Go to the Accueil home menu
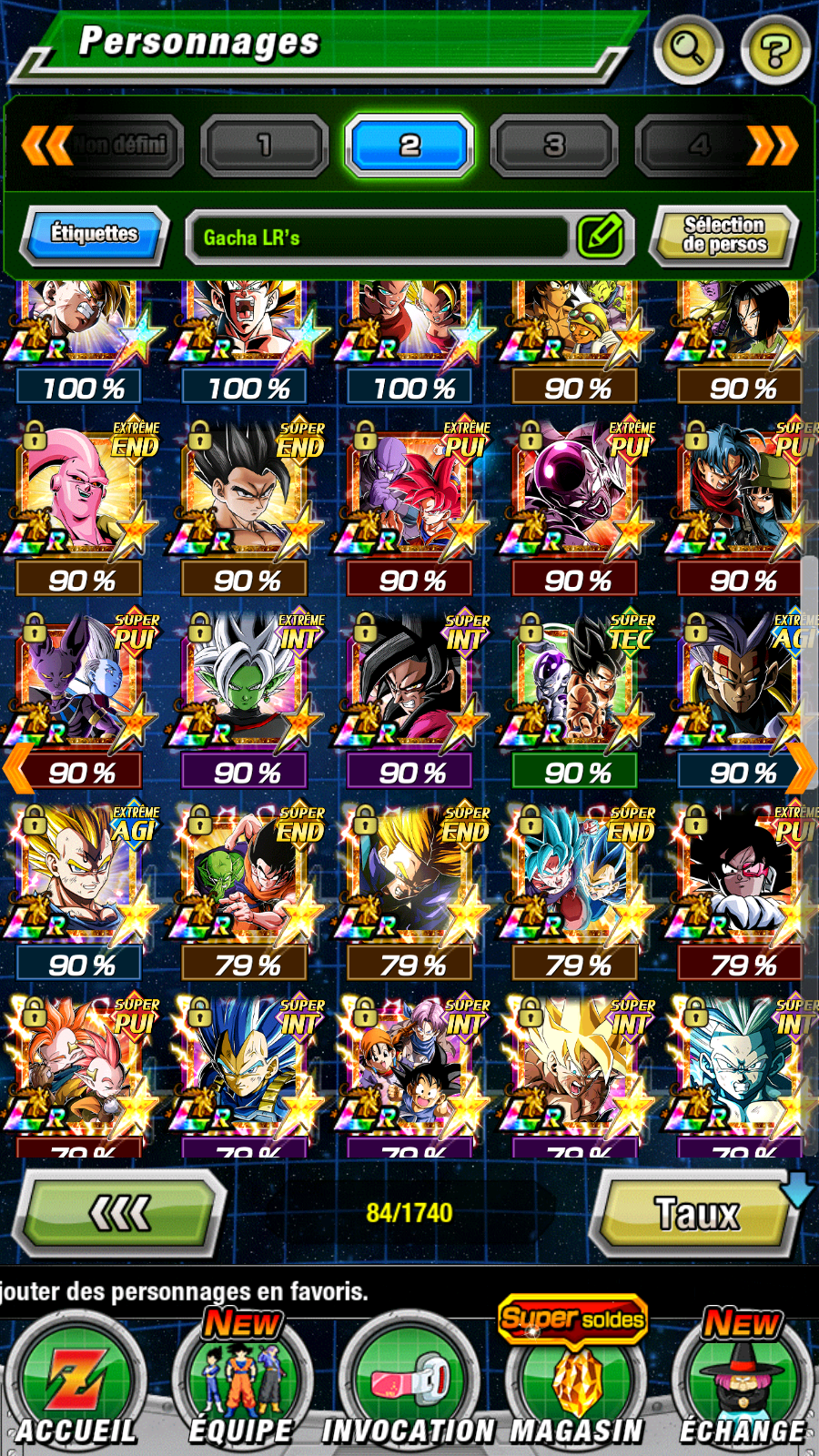The image size is (819, 1456). coord(76,1383)
